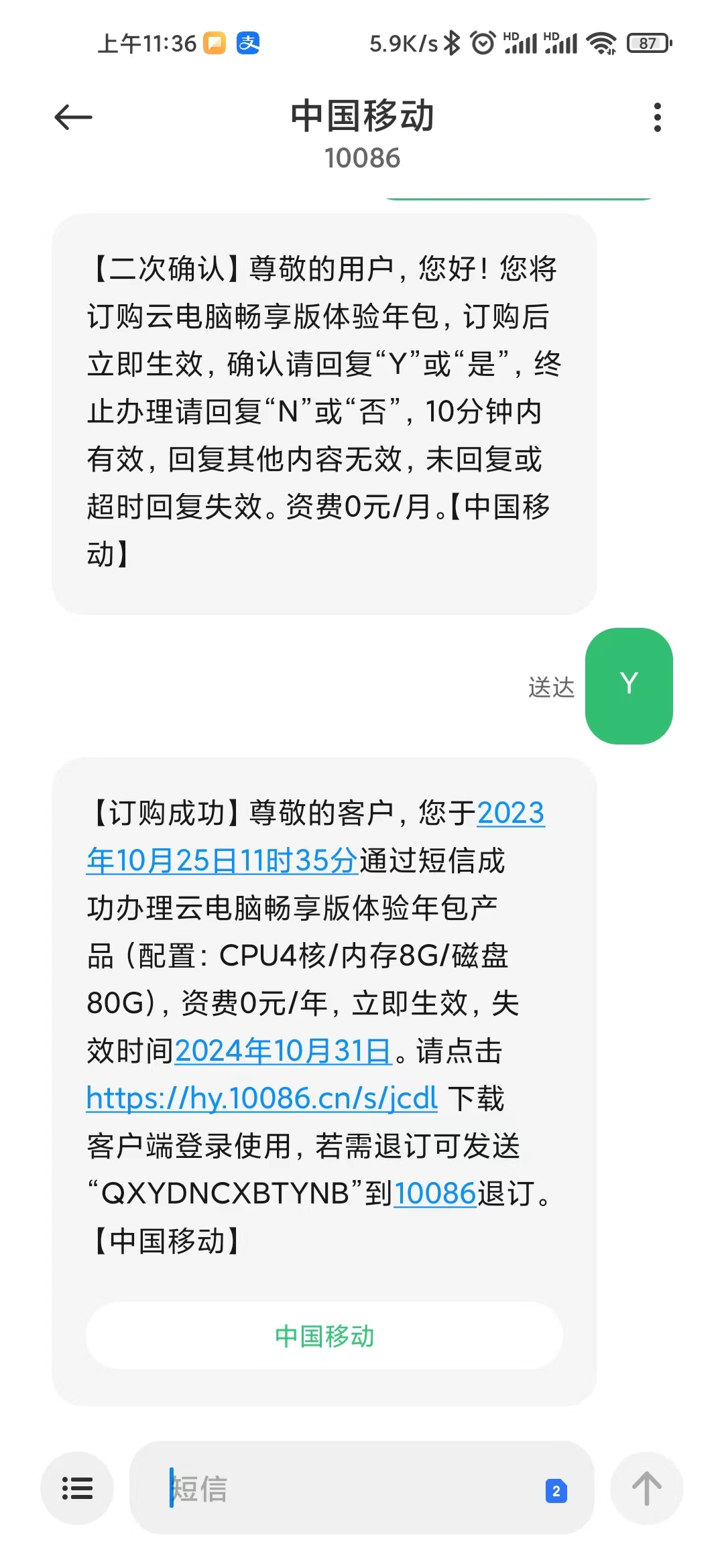Switch SIM card with the blue 2 badge
This screenshot has height=1568, width=724.
pos(556,1491)
